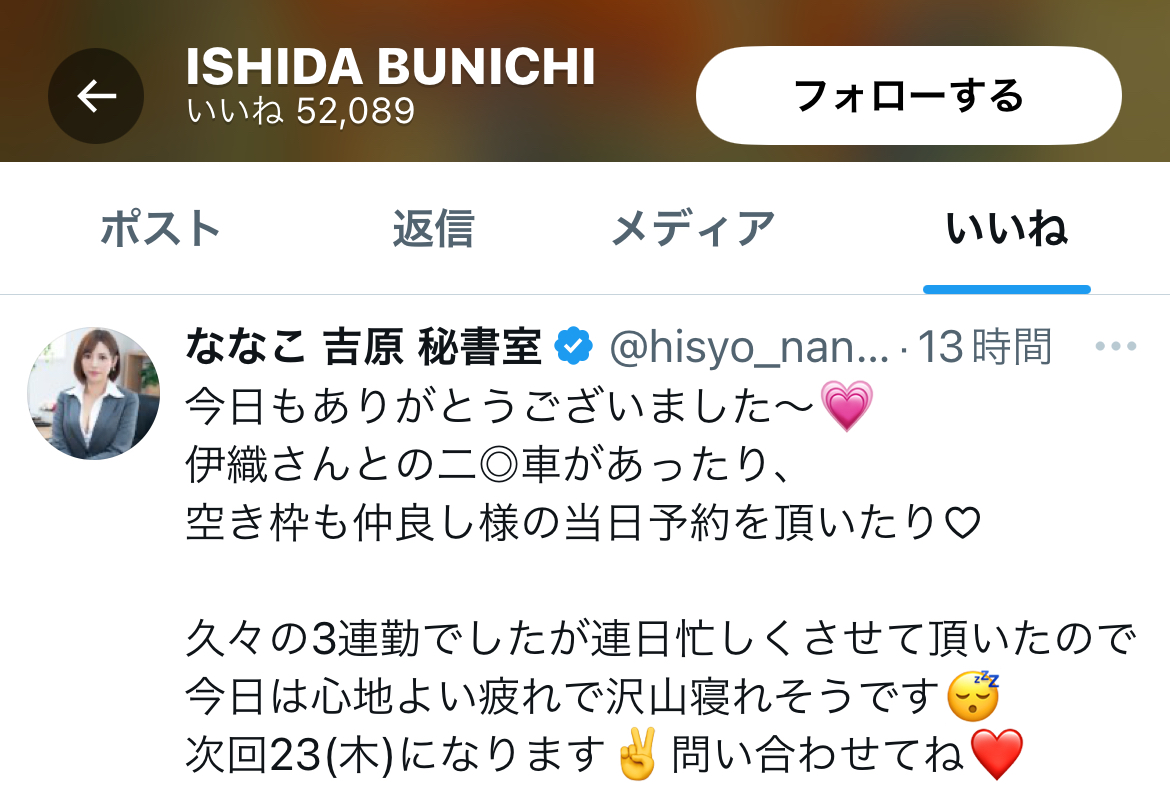Select the メディア tab
Image resolution: width=1170 pixels, height=793 pixels.
692,229
